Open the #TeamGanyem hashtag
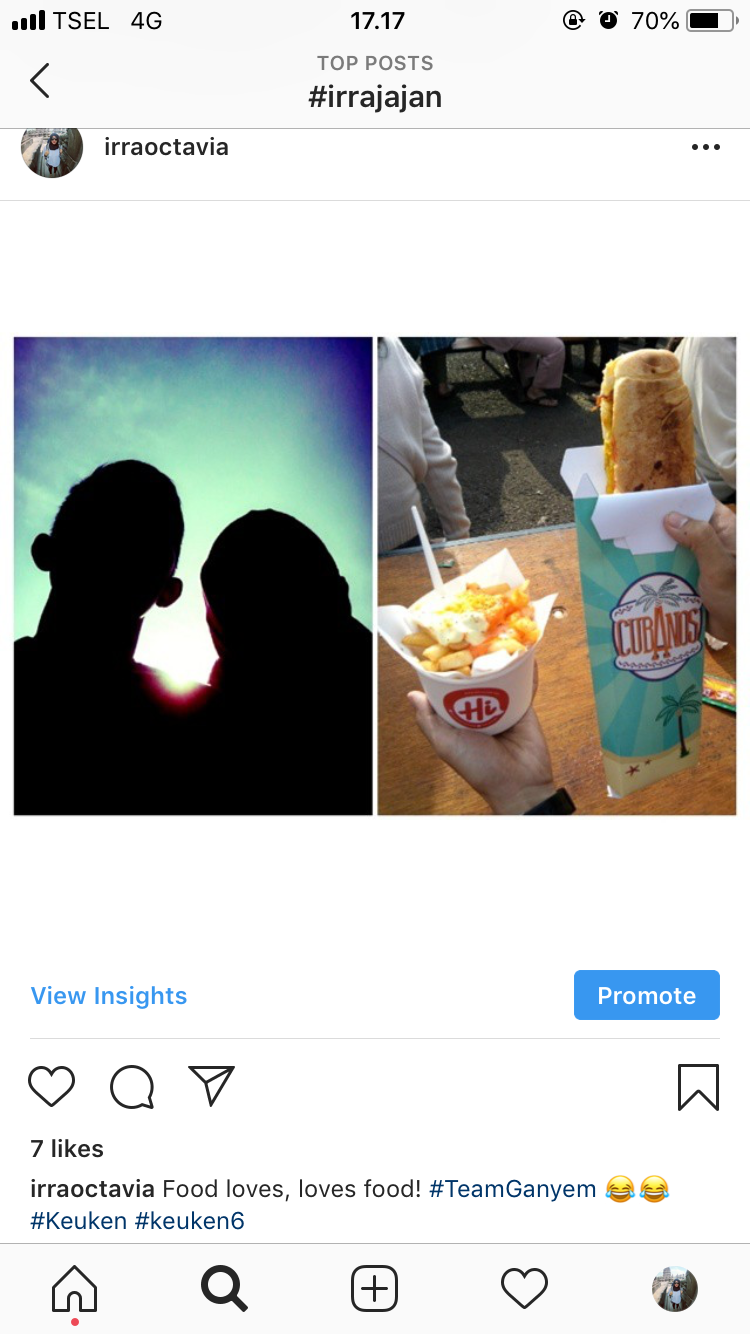The image size is (750, 1334). point(513,1189)
